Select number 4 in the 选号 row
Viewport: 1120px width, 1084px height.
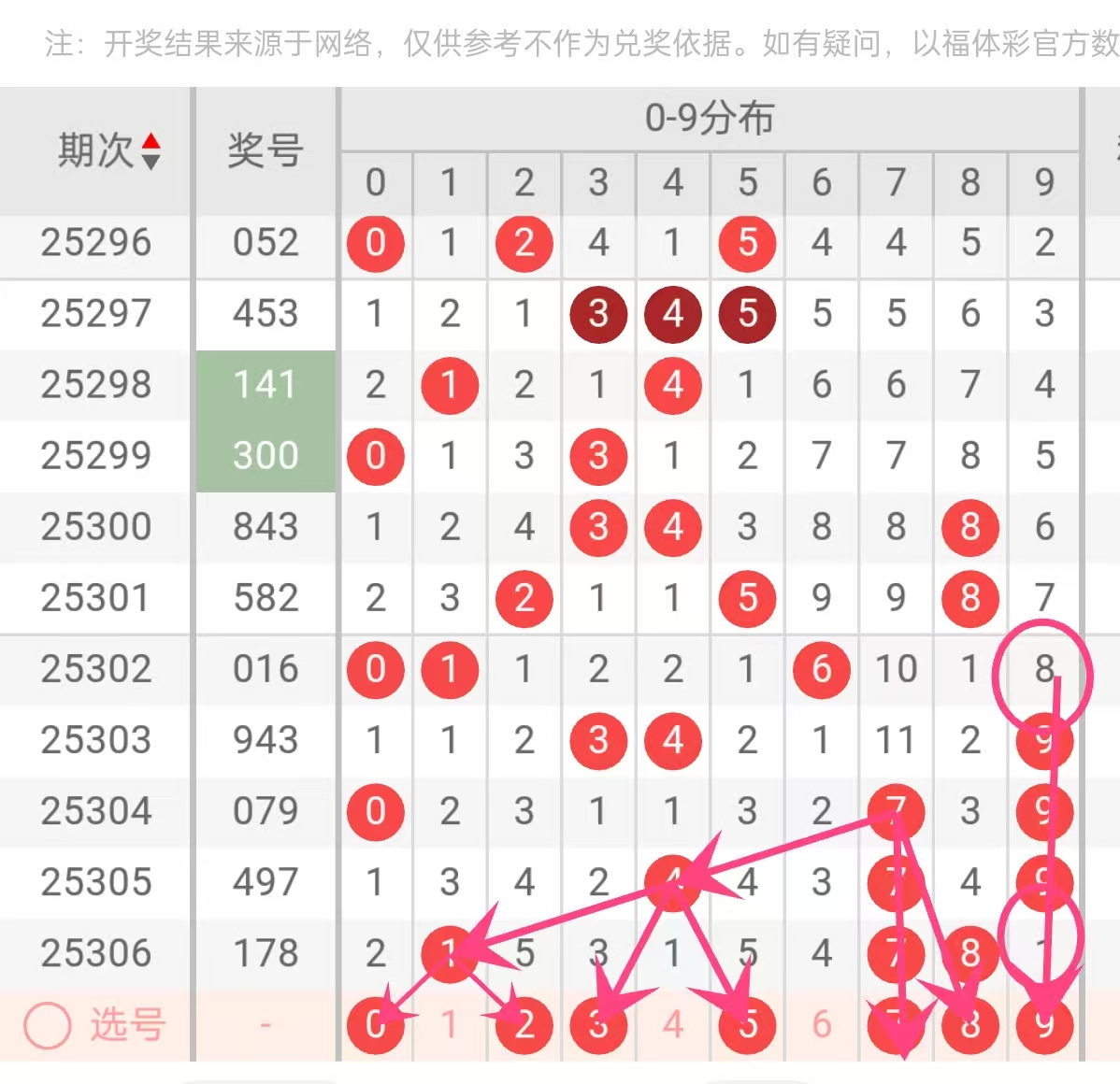tap(673, 1024)
